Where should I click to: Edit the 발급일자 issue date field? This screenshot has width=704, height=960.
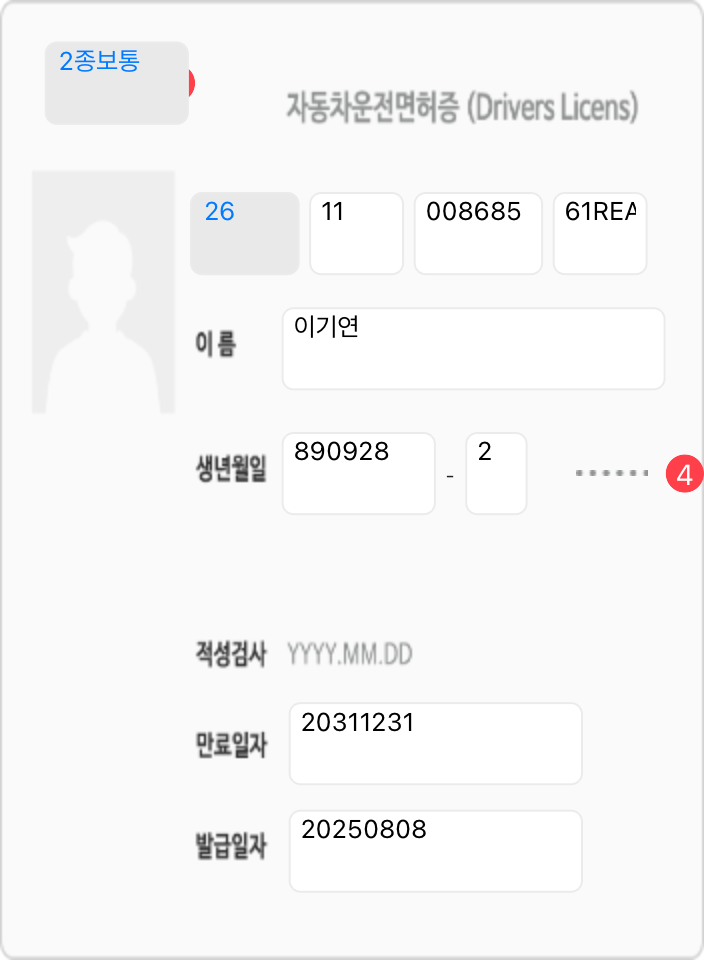435,850
